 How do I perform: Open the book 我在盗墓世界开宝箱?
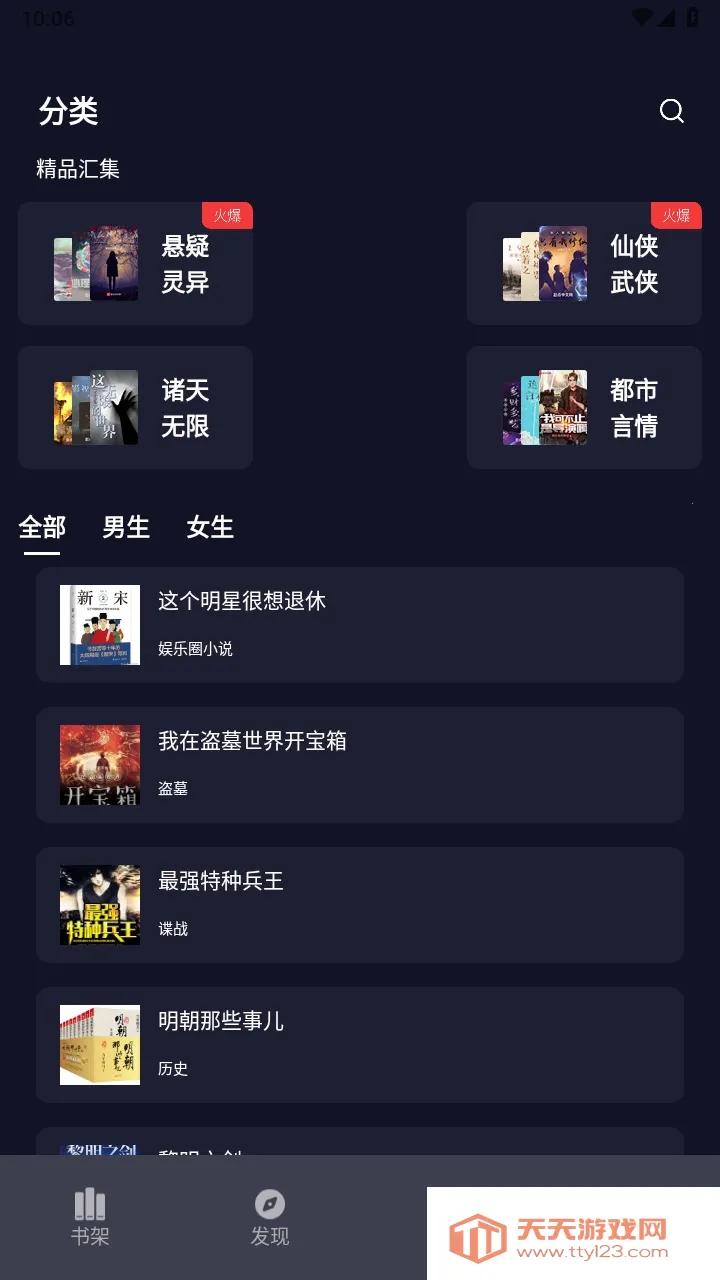point(360,765)
